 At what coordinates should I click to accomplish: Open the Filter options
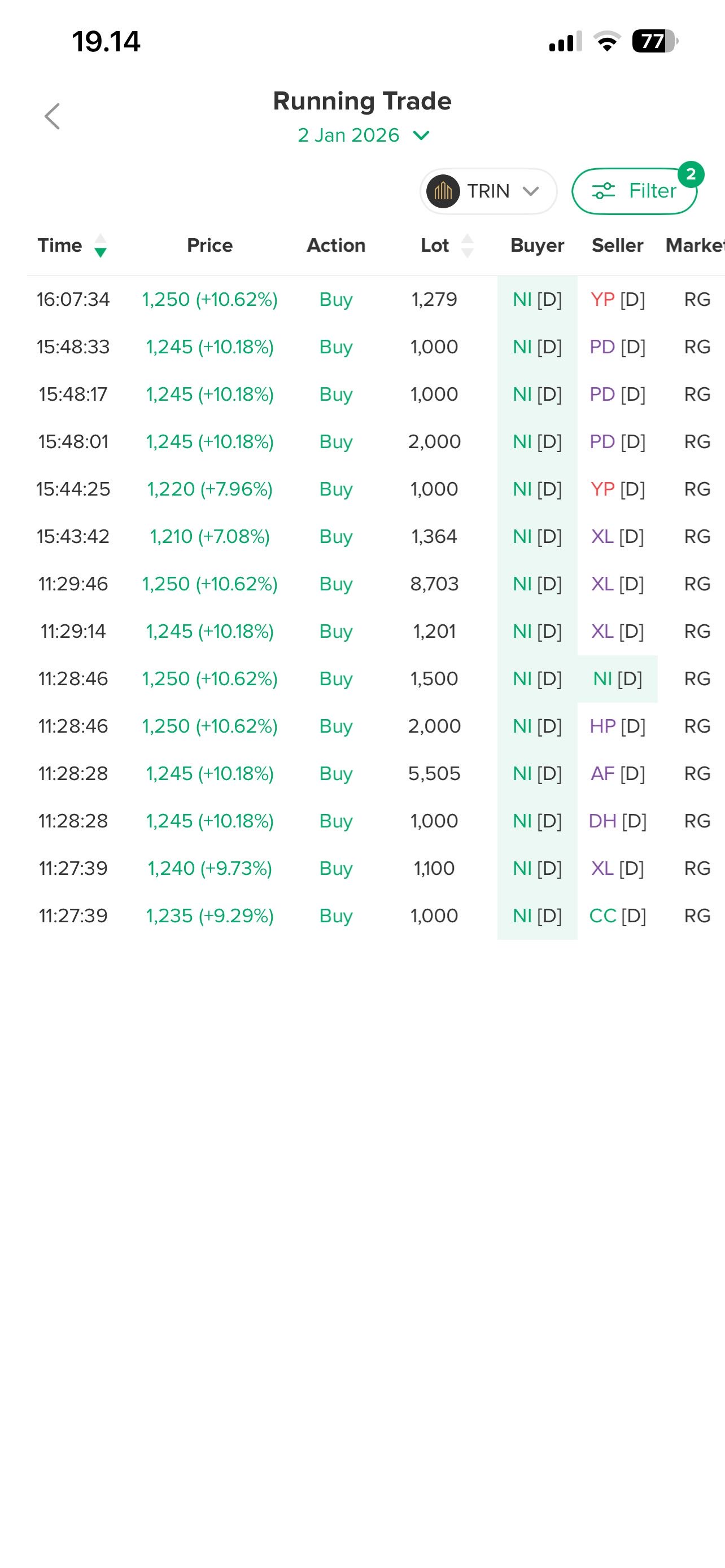pos(634,191)
